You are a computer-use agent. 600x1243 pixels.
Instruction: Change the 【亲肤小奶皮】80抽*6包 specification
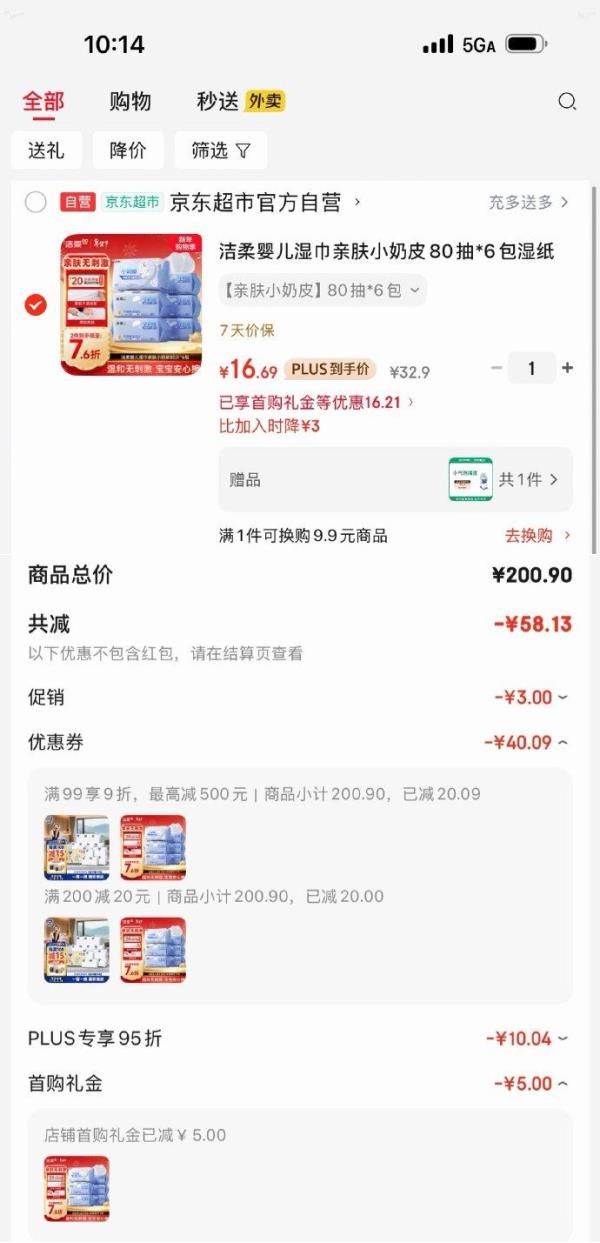[323, 291]
